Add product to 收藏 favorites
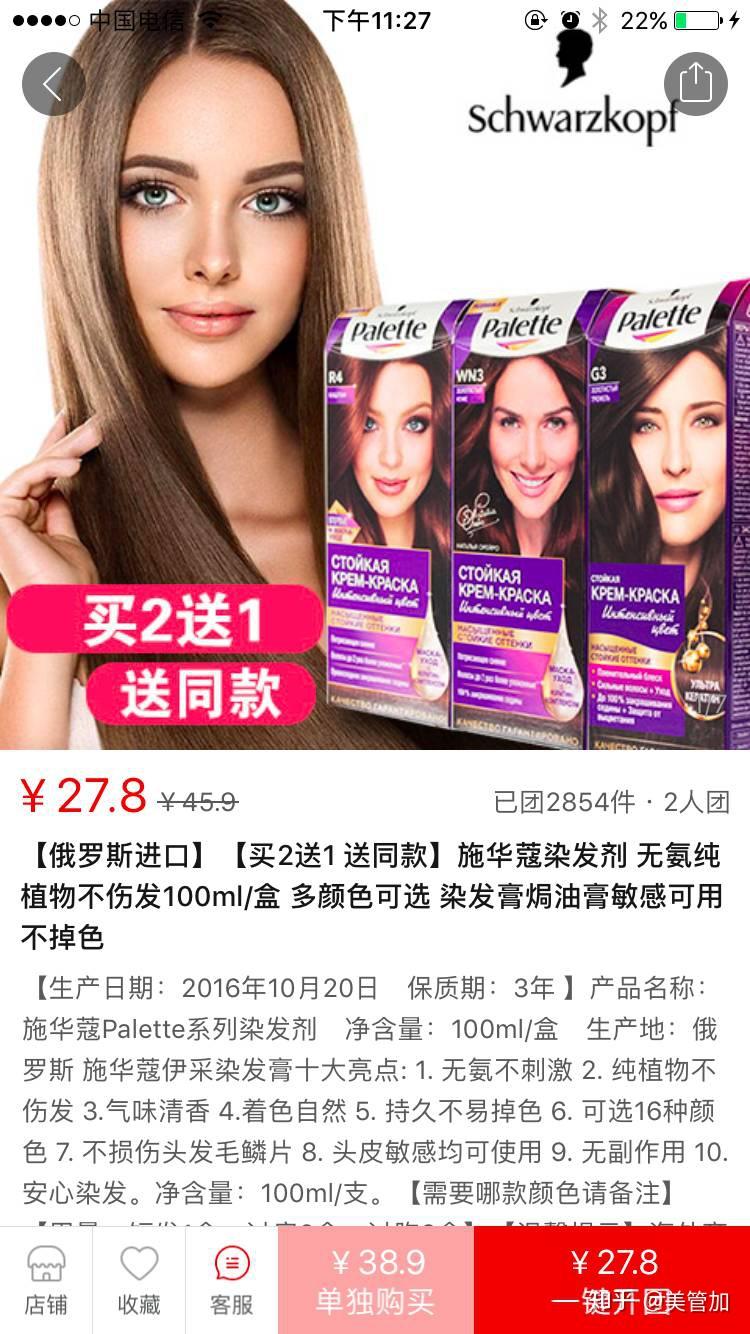750x1334 pixels. [x=139, y=1280]
